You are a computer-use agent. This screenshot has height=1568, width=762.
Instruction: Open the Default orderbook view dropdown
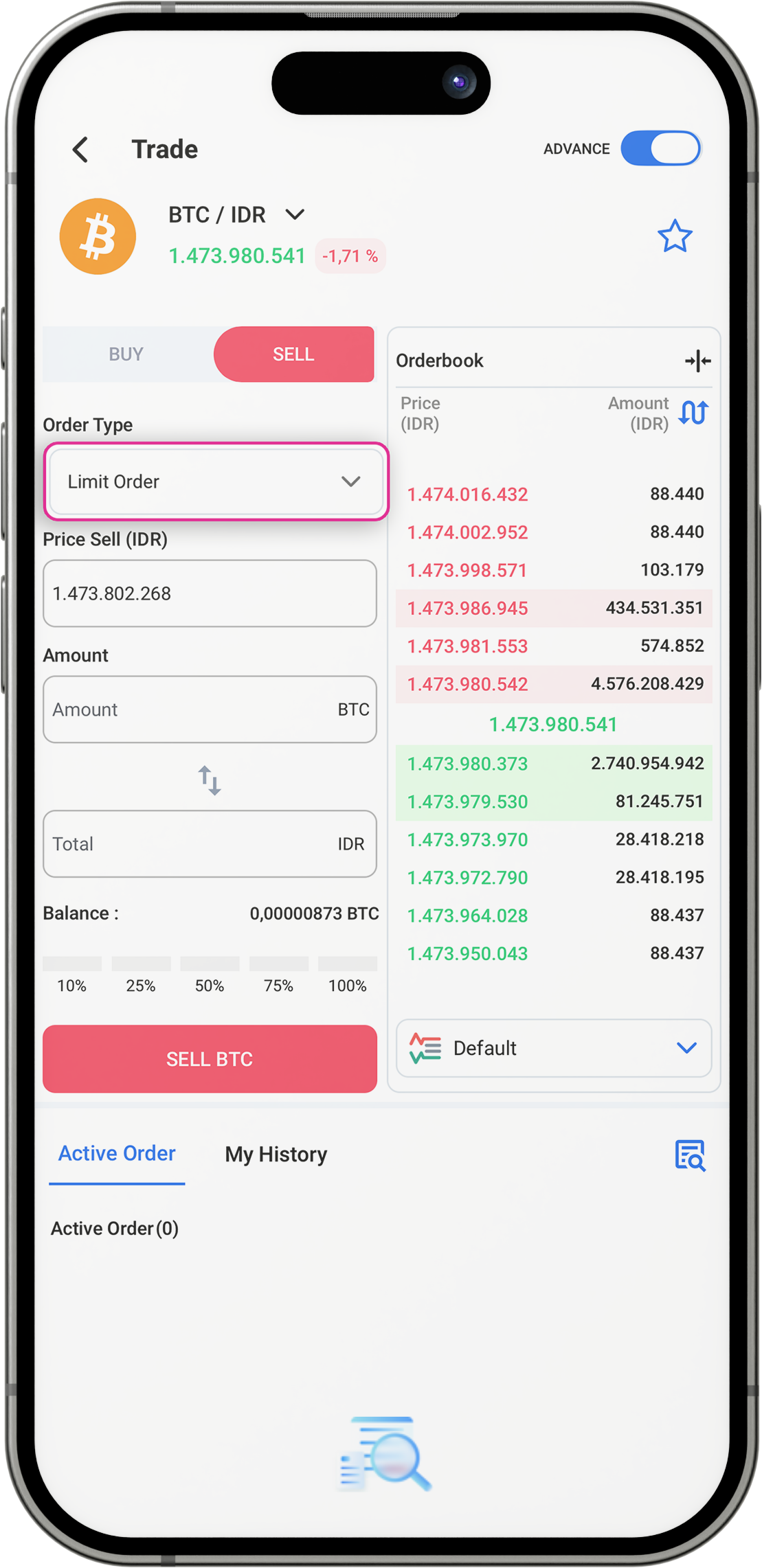(x=554, y=1048)
